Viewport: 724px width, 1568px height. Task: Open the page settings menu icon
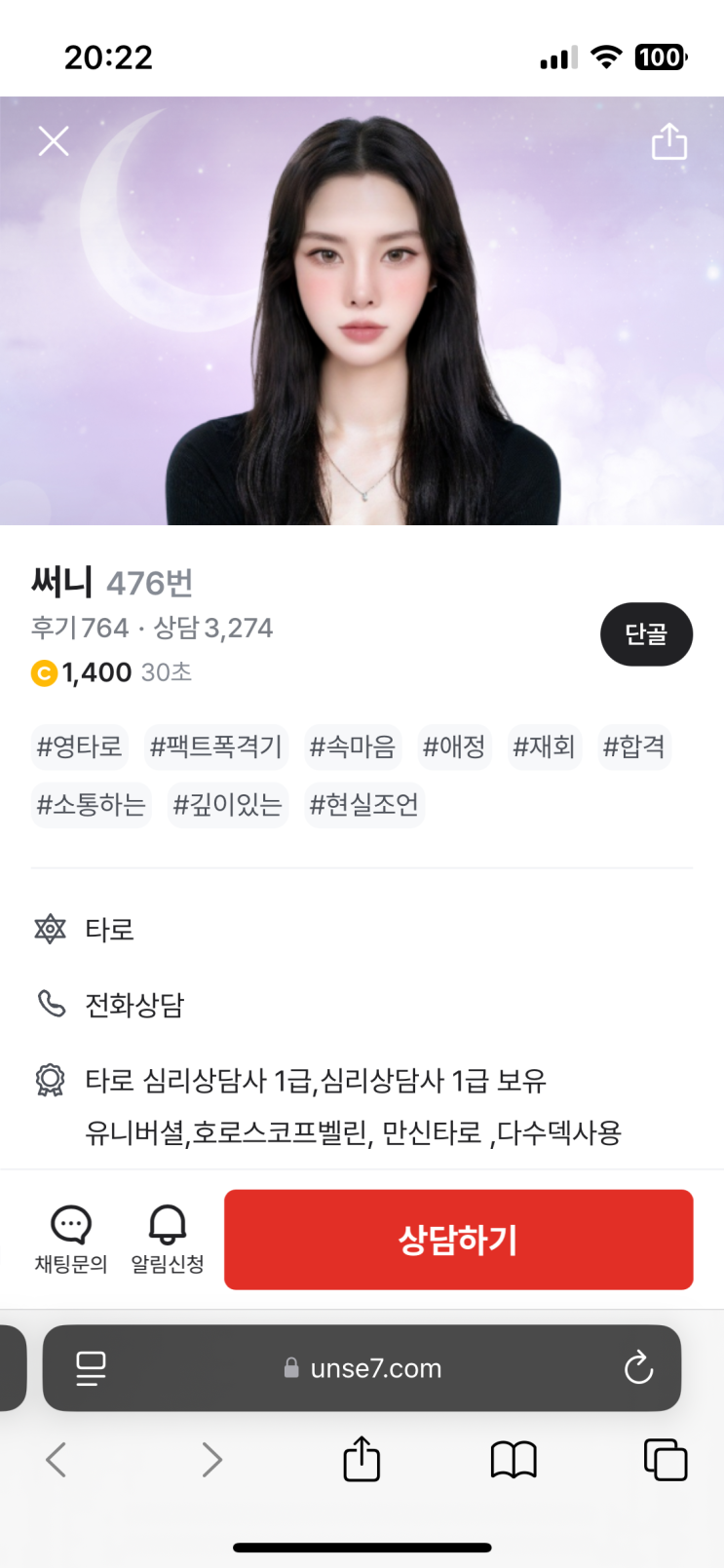91,1368
